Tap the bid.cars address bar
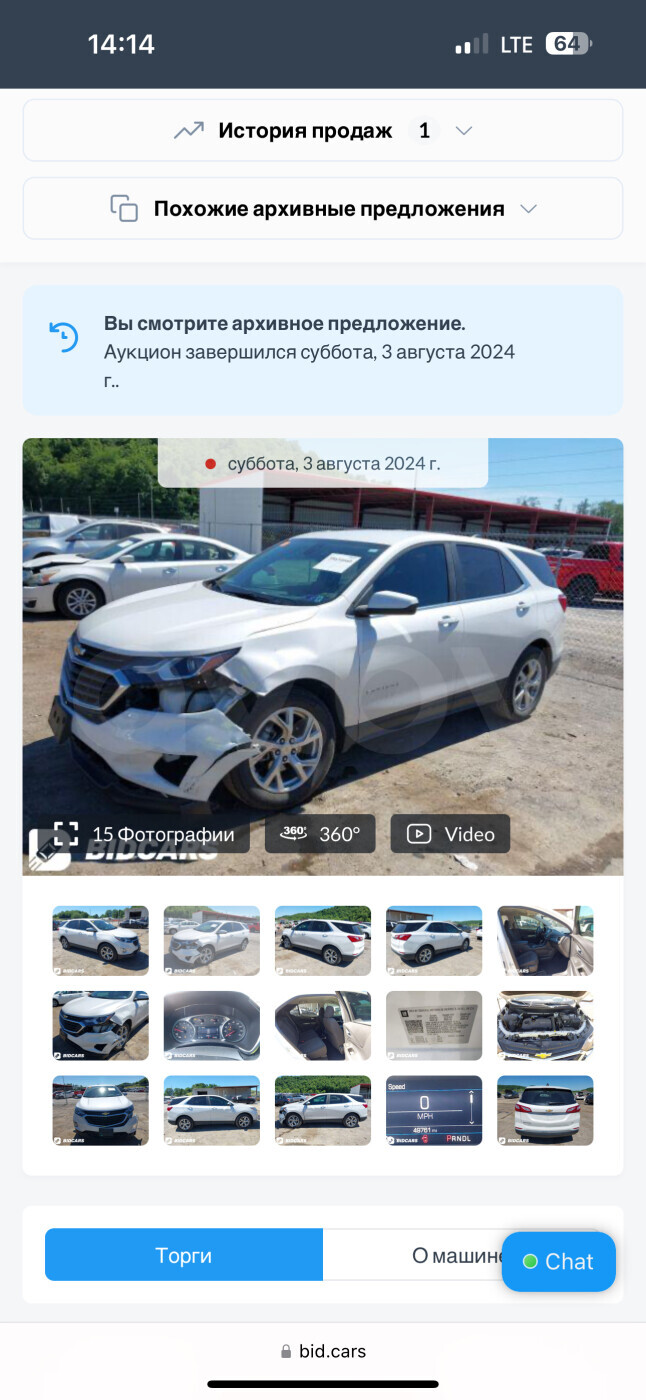The width and height of the screenshot is (646, 1400). click(323, 1351)
